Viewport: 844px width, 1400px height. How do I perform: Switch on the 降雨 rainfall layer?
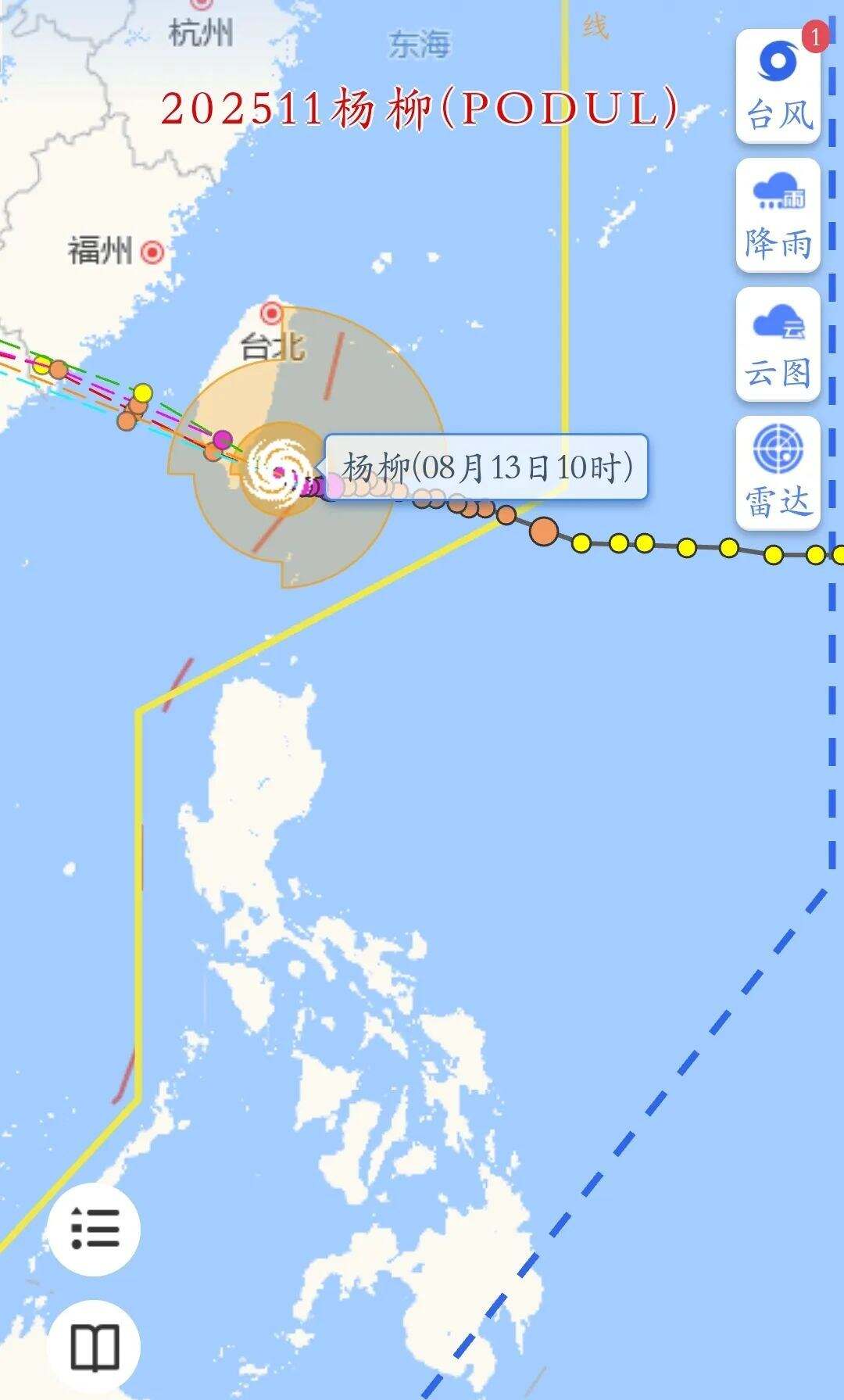[778, 215]
